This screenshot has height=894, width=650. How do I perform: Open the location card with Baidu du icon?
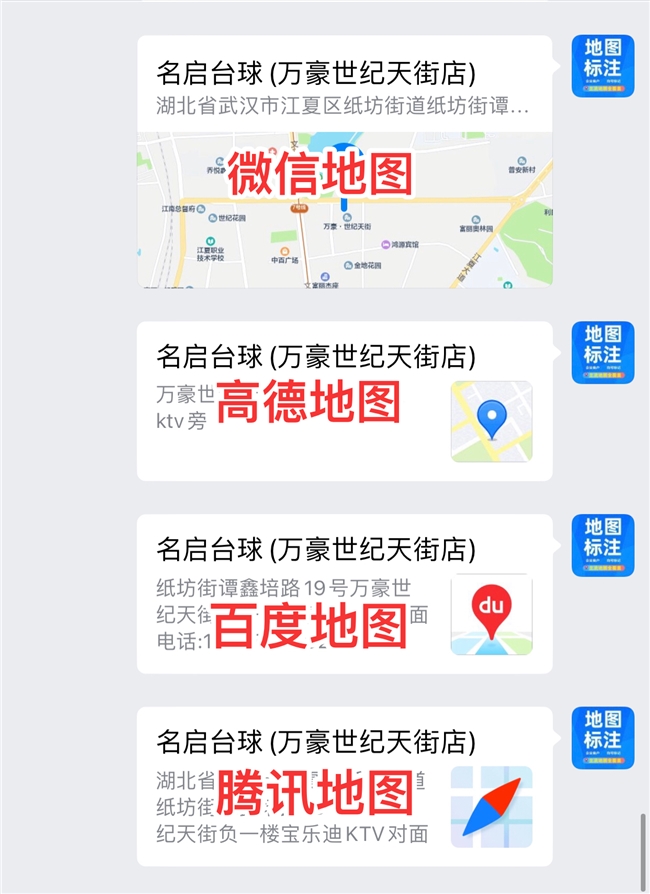pos(344,593)
